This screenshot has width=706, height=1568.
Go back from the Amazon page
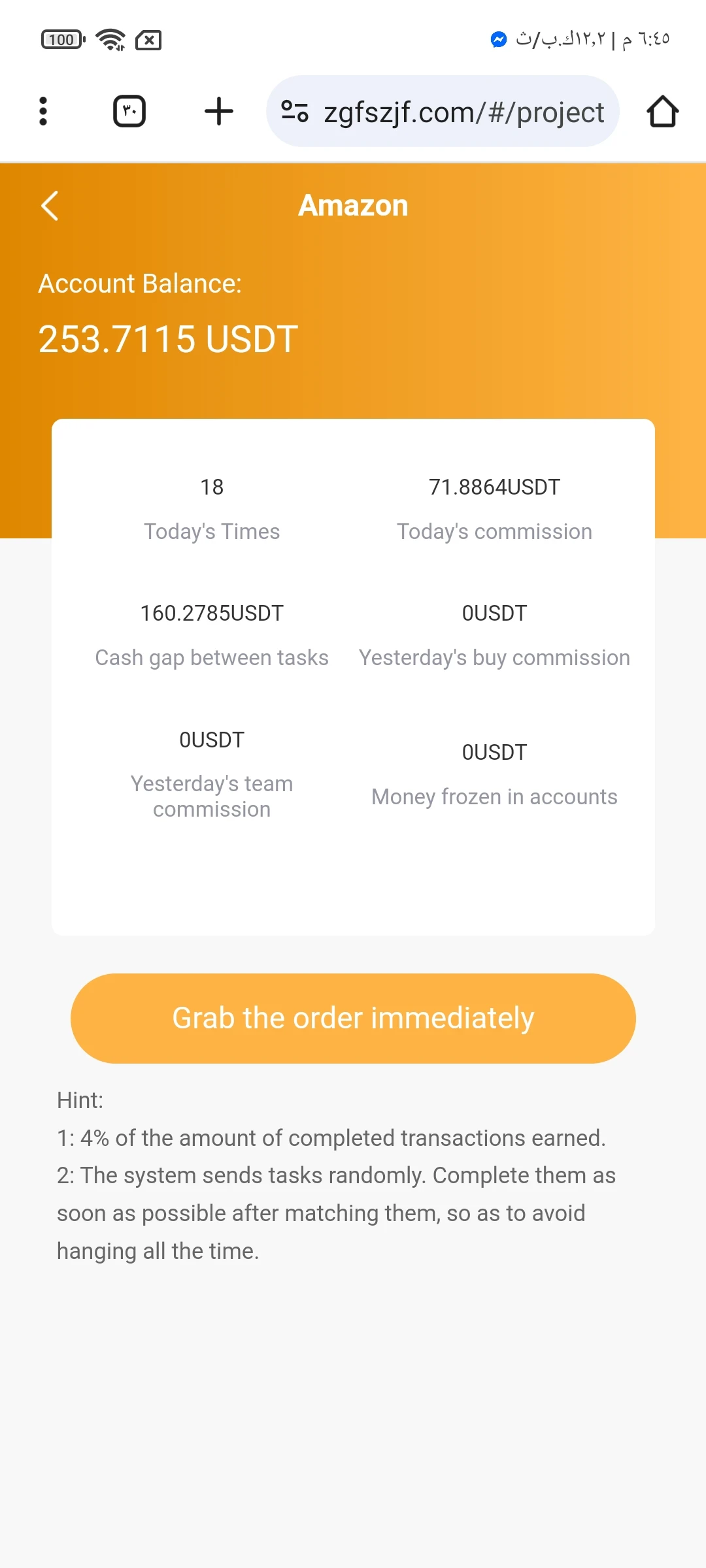pos(50,206)
